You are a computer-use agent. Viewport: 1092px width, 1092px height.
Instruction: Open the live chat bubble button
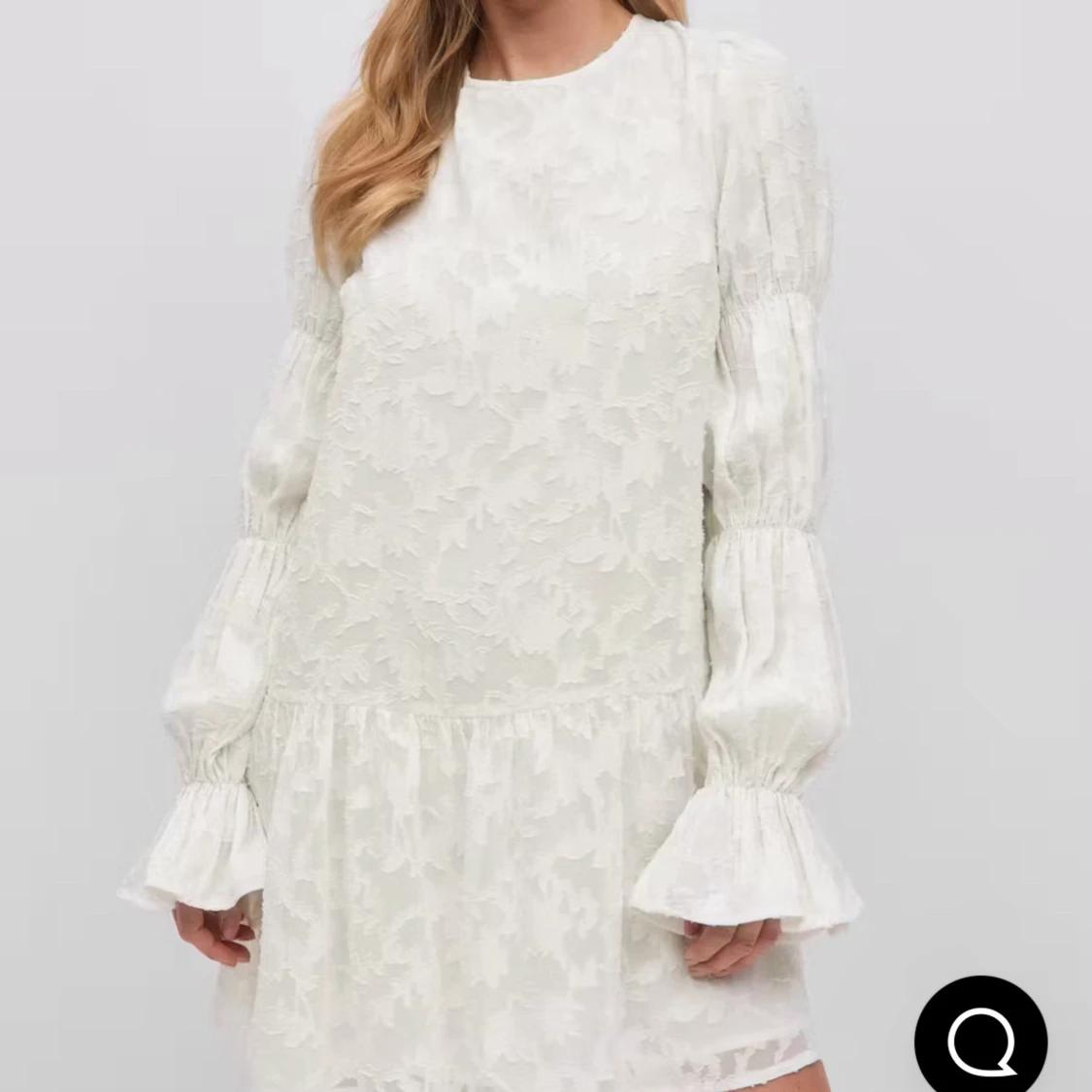point(981,1041)
